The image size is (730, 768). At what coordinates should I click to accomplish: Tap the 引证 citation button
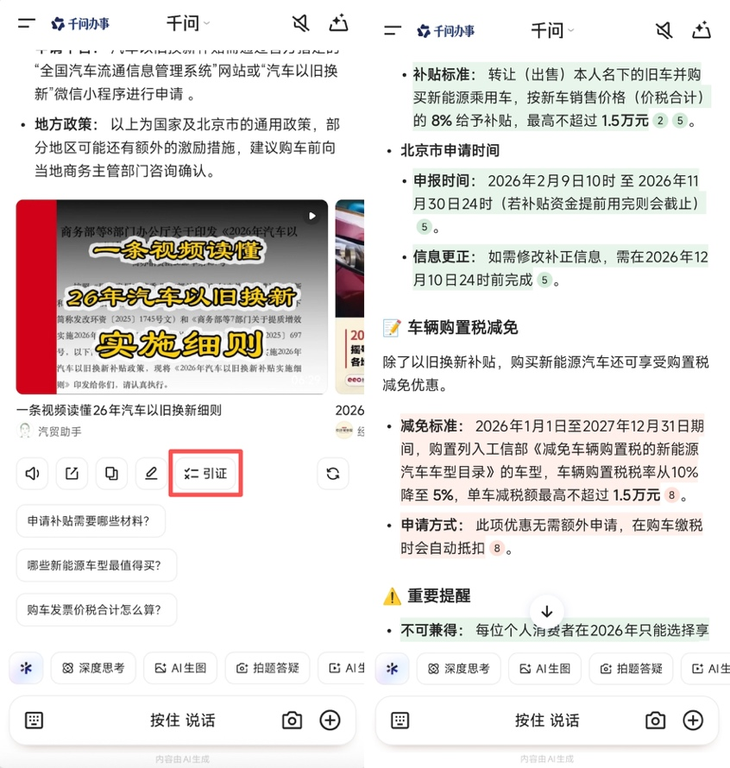[x=206, y=473]
